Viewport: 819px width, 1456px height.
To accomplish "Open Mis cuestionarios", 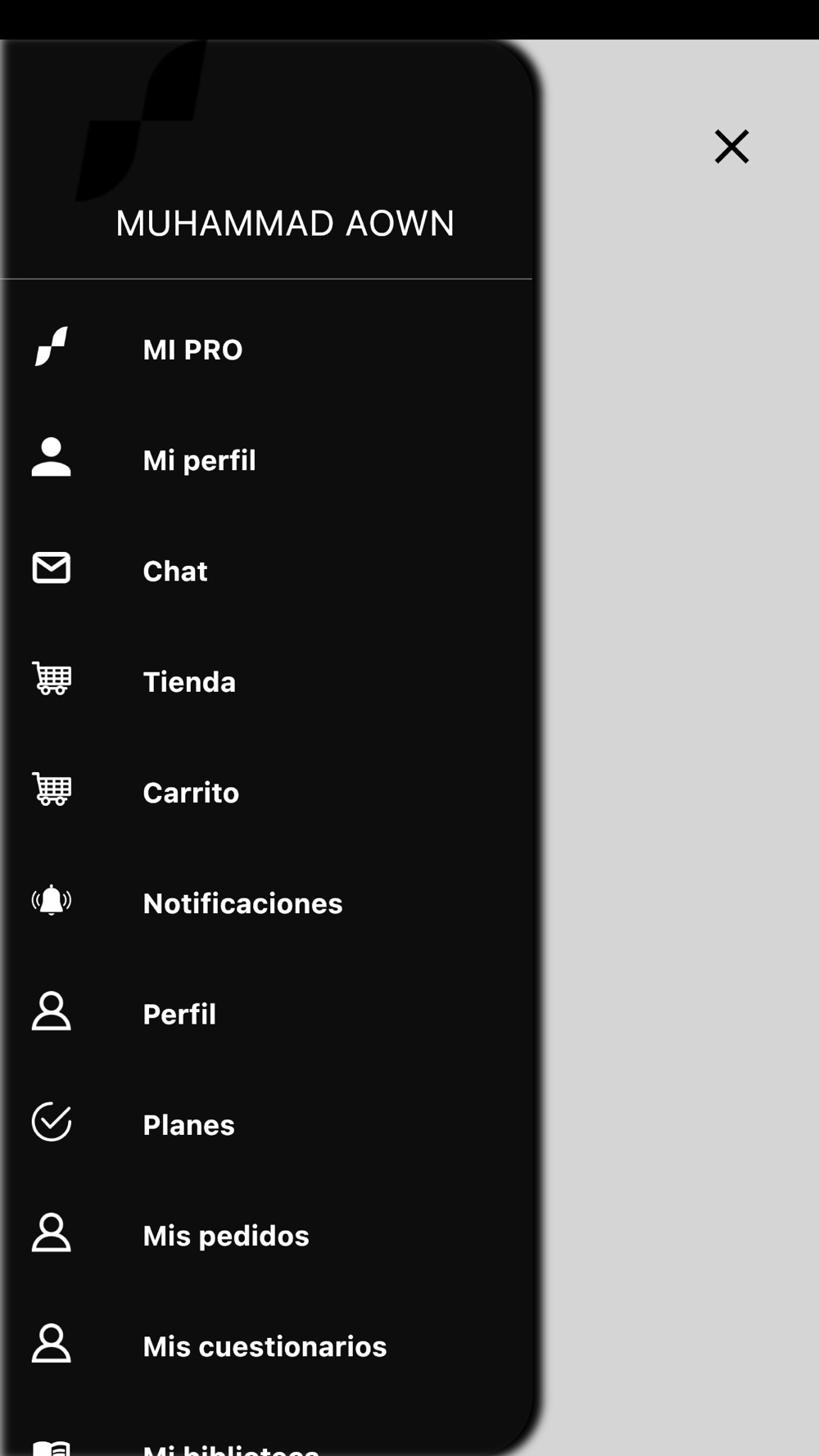I will 266,1346.
